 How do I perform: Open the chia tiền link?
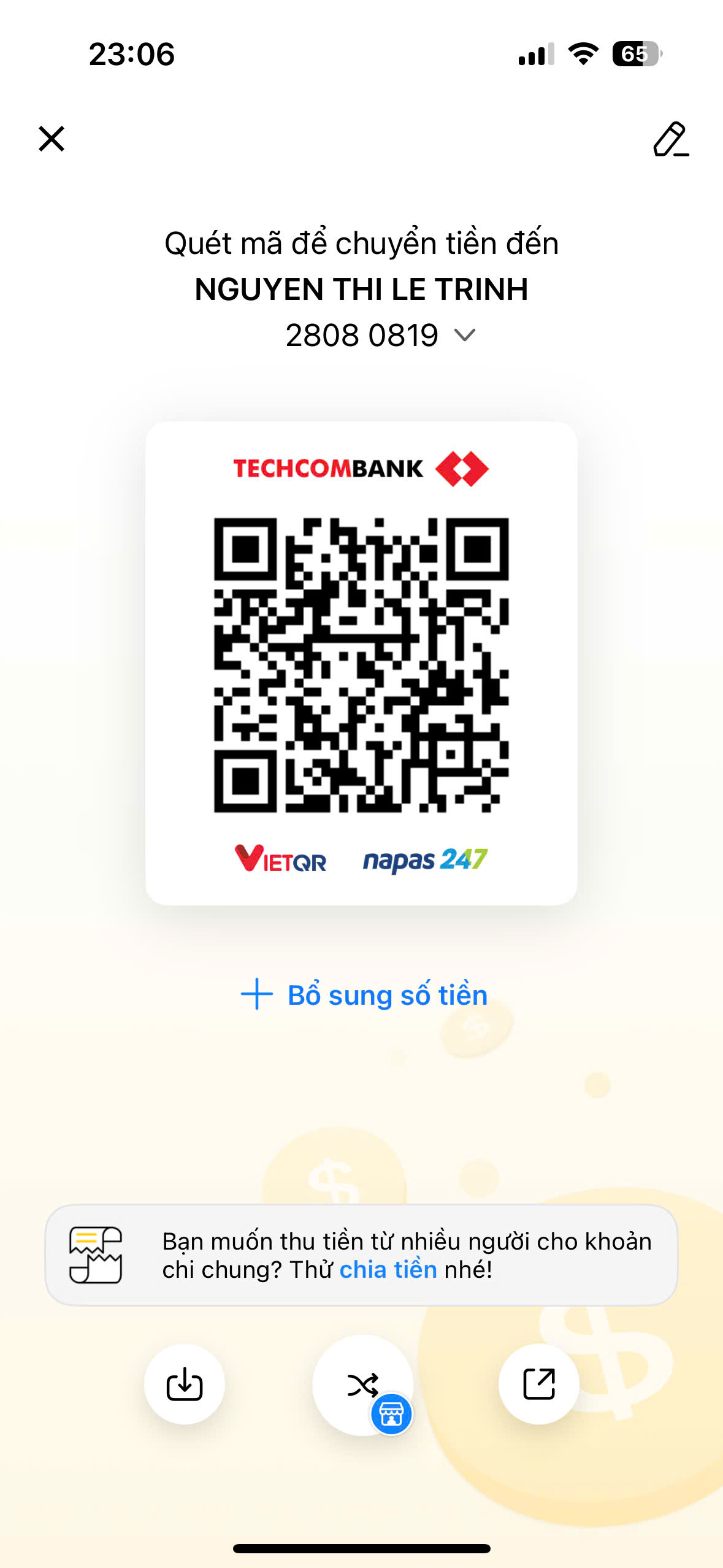pos(388,1269)
